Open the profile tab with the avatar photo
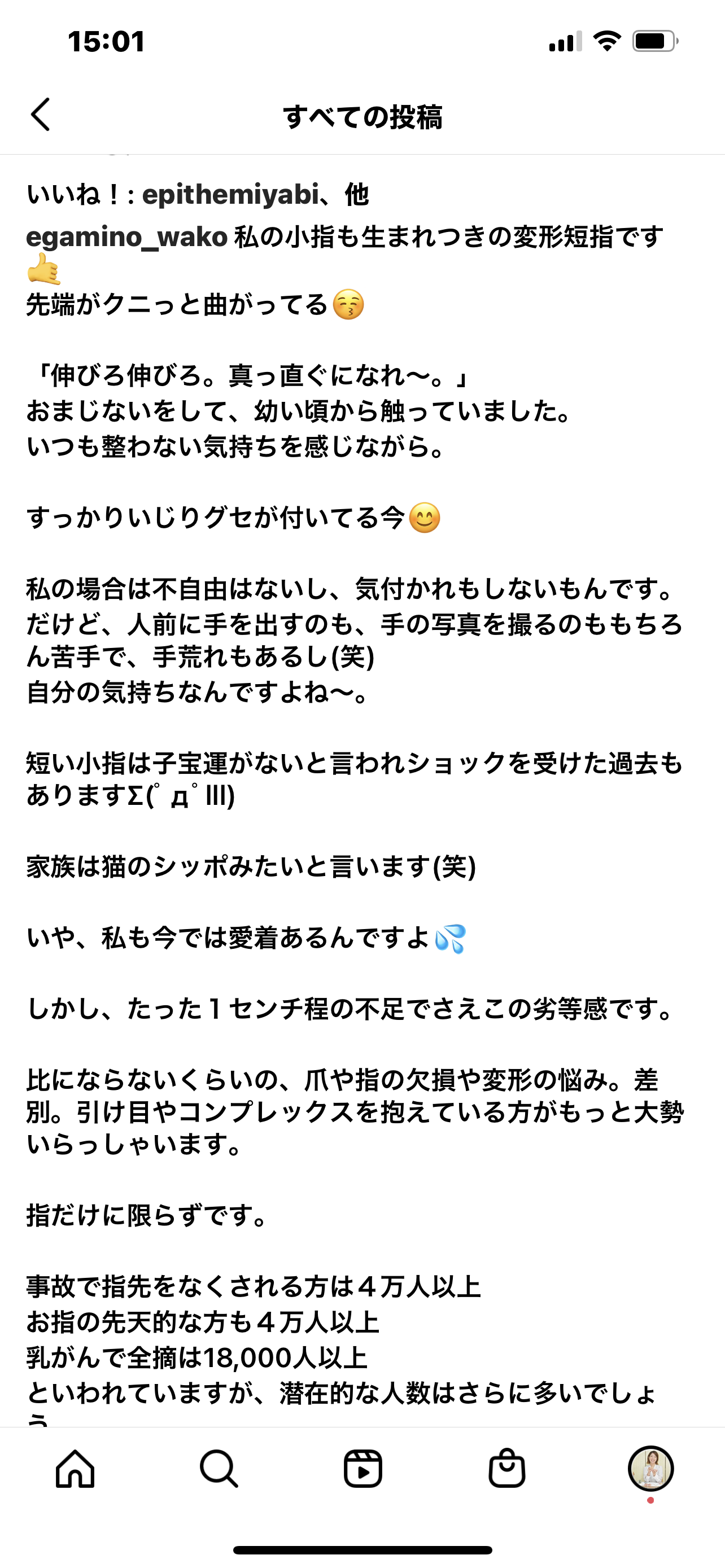Image resolution: width=725 pixels, height=1568 pixels. [x=650, y=1468]
